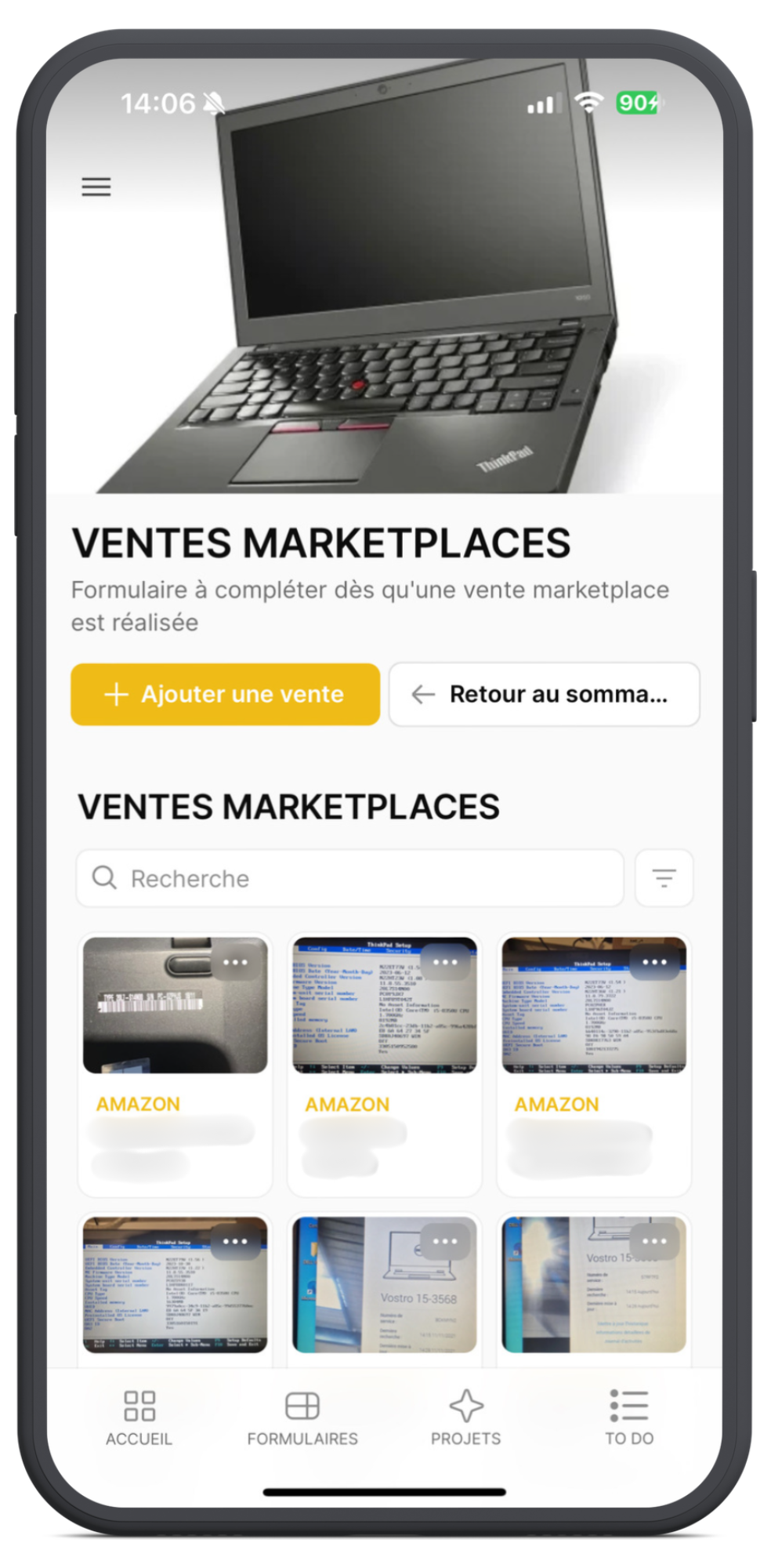This screenshot has width=771, height=1568.
Task: Open the filter icon beside search
Action: point(664,878)
